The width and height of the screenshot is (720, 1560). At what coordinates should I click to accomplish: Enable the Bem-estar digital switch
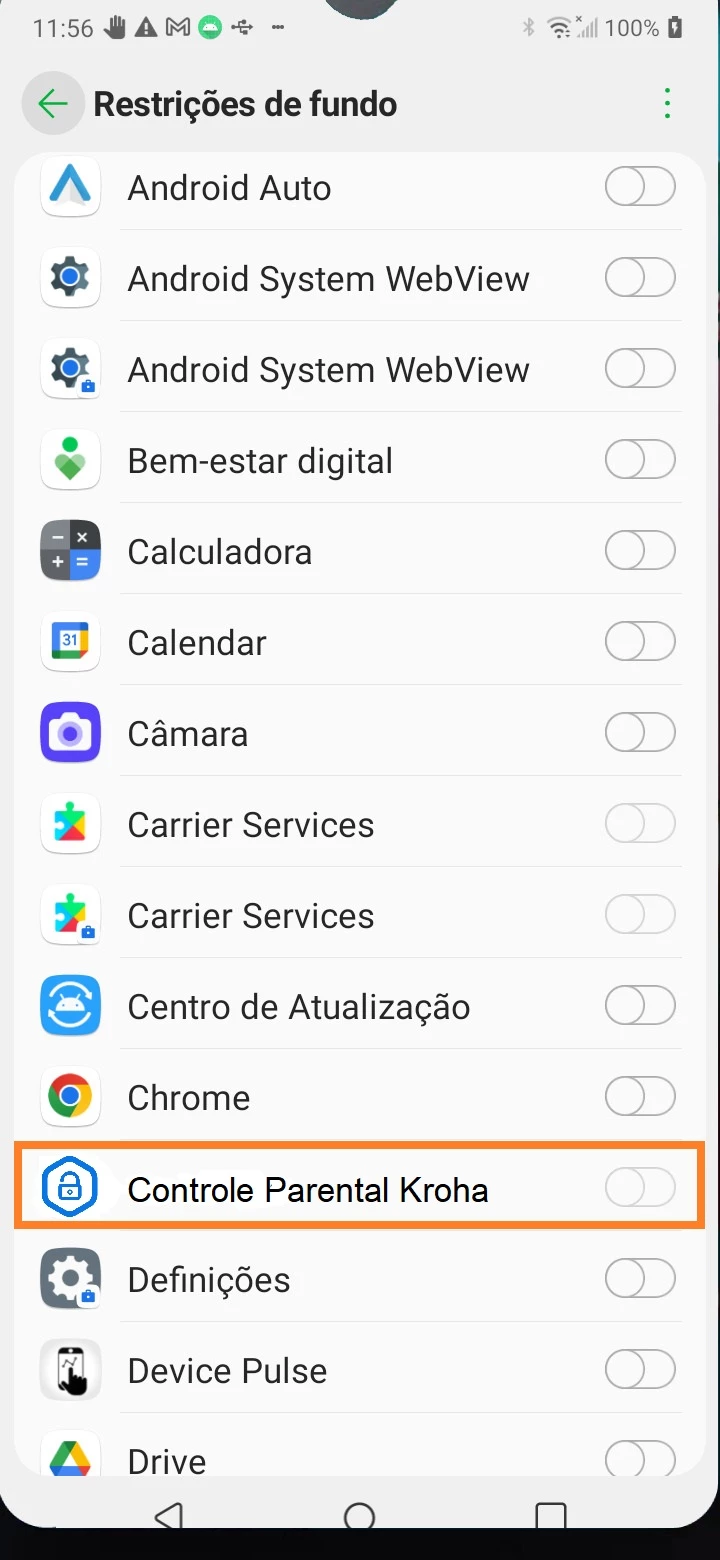pyautogui.click(x=640, y=460)
